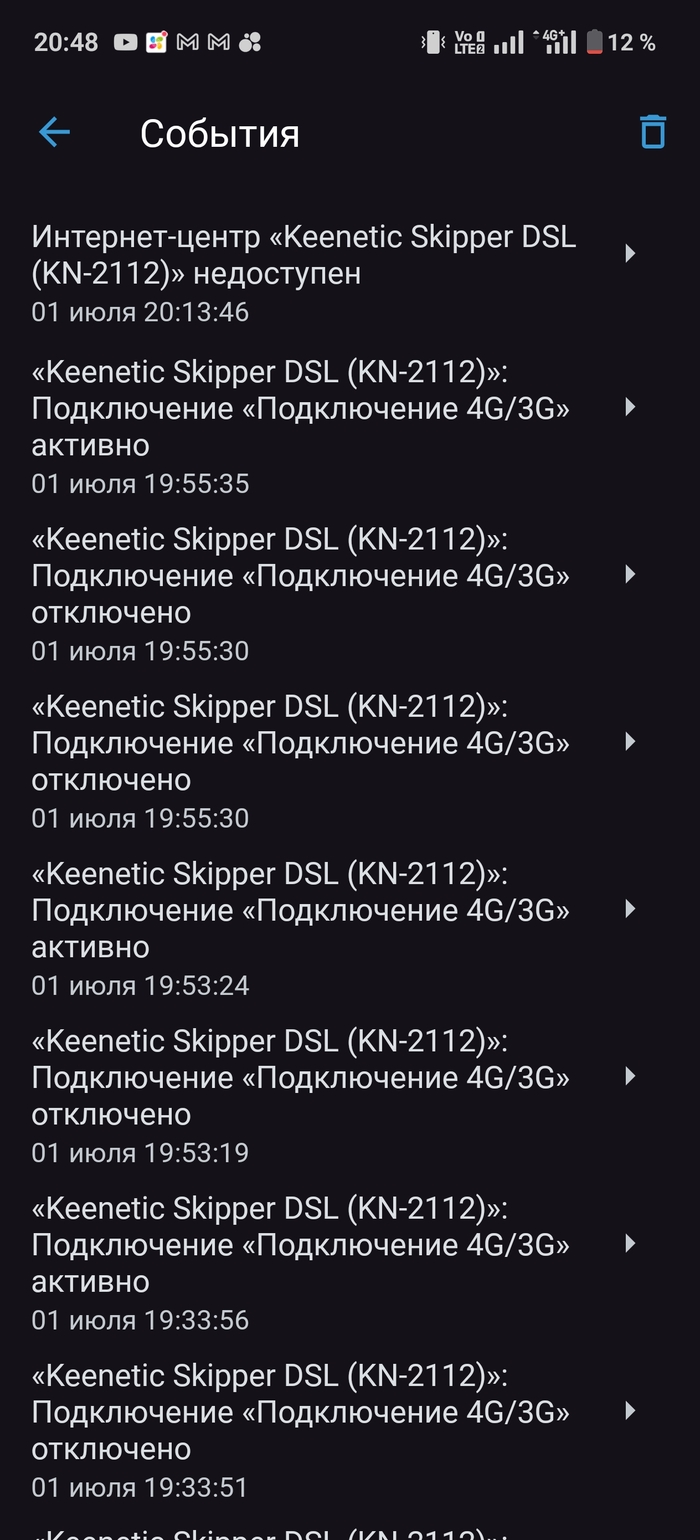Clear all events with the trash icon
This screenshot has height=1540, width=700.
tap(652, 132)
